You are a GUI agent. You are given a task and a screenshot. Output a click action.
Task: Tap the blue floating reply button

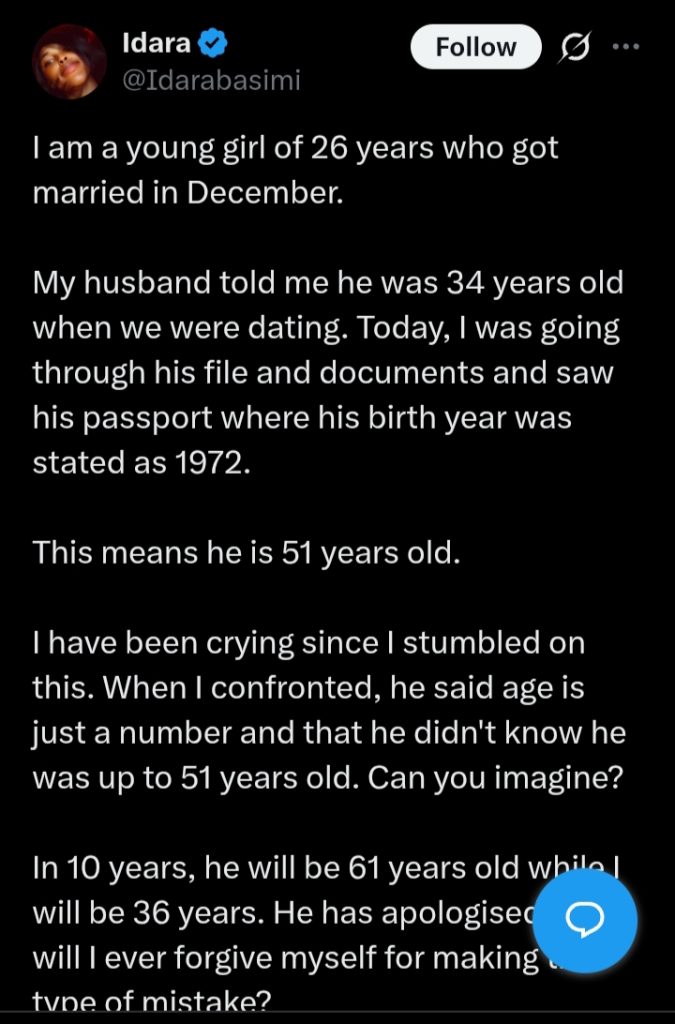tap(584, 921)
